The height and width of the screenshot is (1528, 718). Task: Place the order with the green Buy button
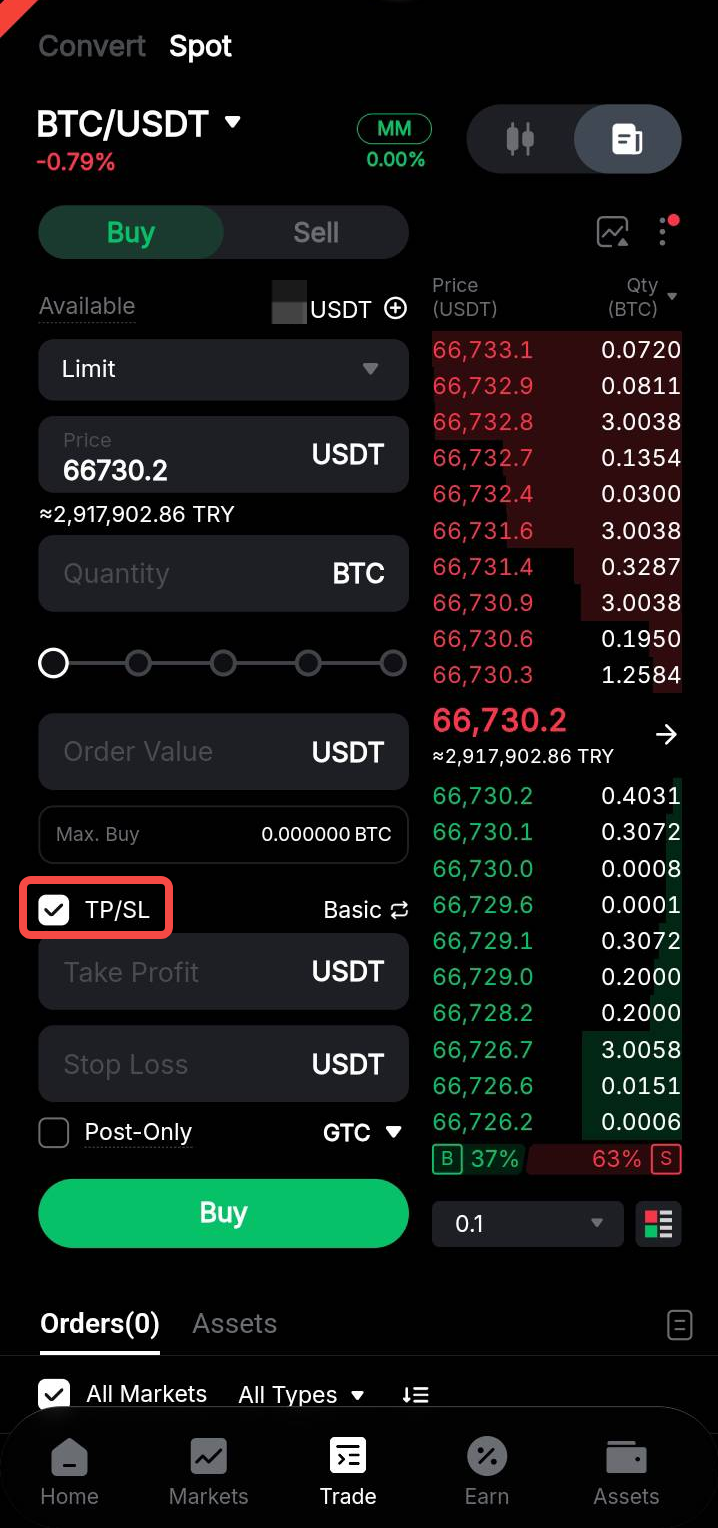coord(223,1213)
